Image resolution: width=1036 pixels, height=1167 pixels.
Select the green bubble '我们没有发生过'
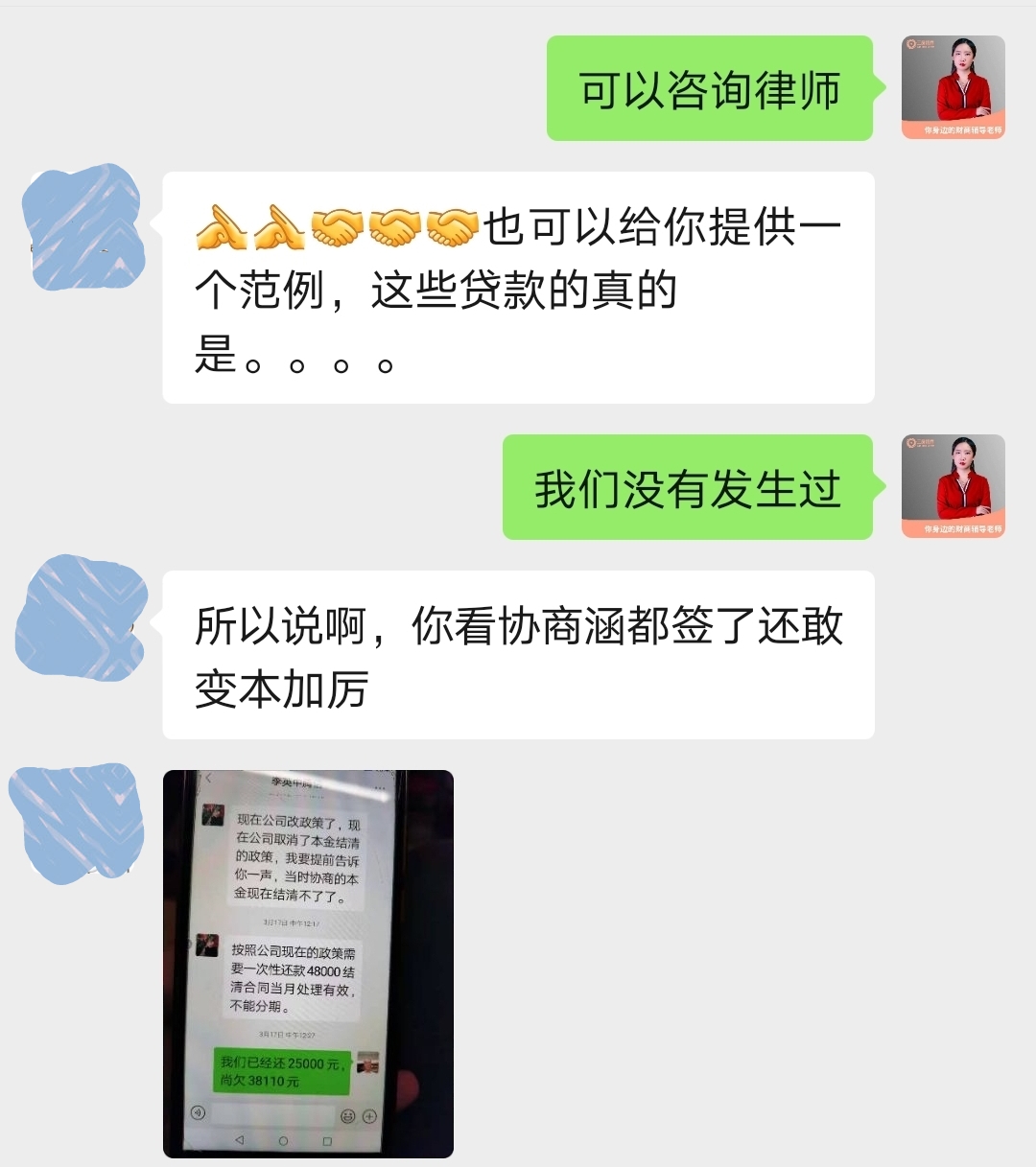point(687,488)
